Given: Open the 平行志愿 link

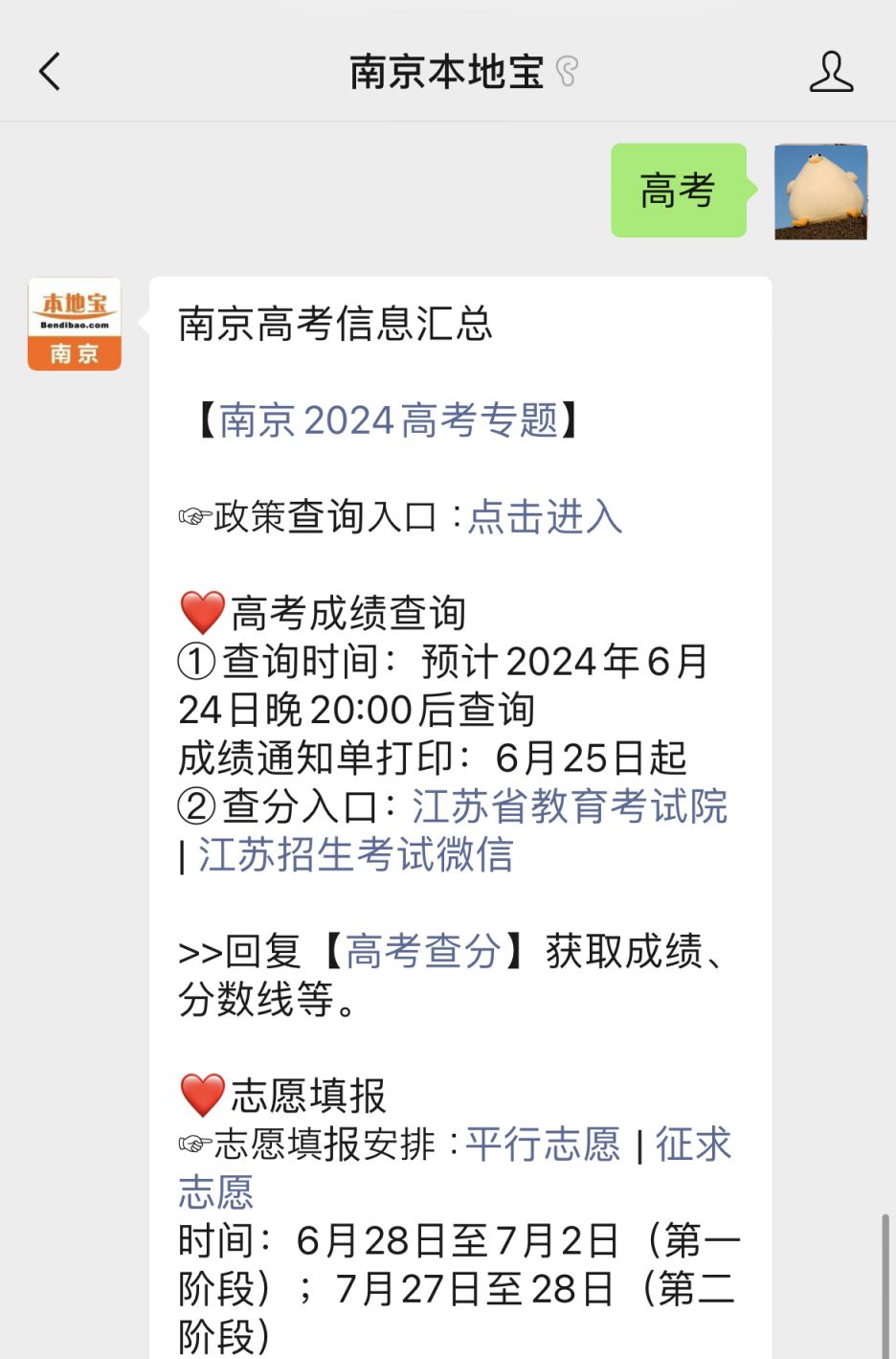Looking at the screenshot, I should pos(543,1144).
